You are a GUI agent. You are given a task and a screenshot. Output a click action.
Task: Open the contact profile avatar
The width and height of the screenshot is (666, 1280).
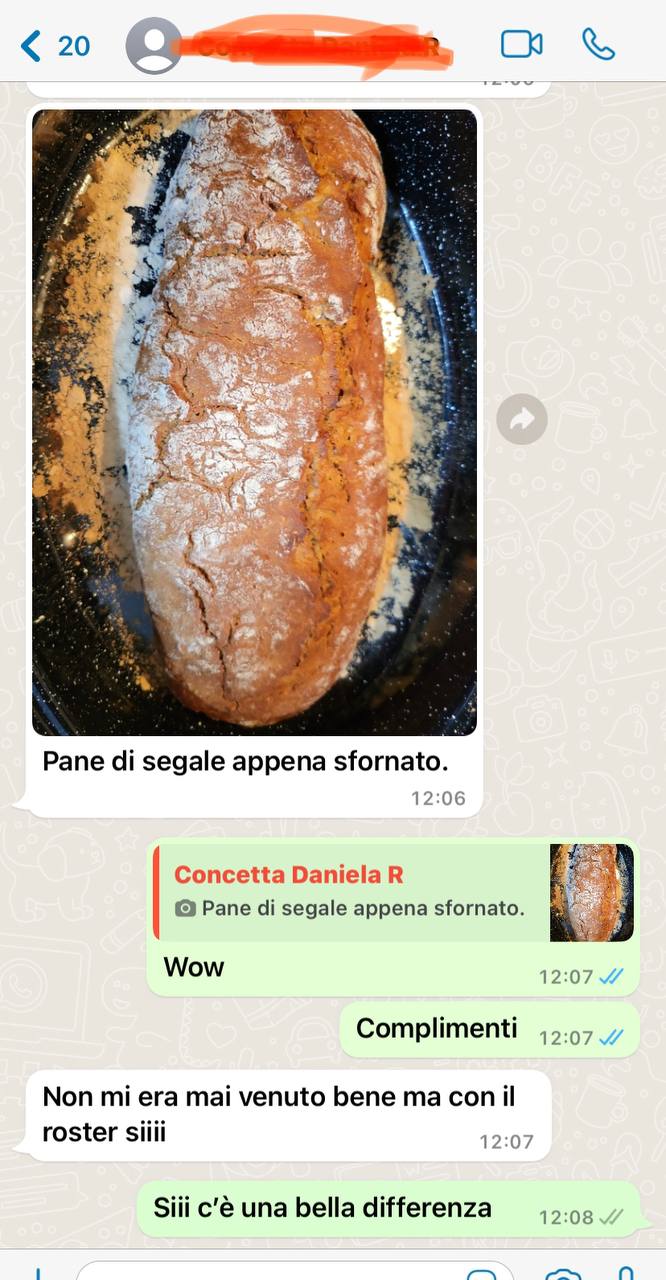coord(153,45)
